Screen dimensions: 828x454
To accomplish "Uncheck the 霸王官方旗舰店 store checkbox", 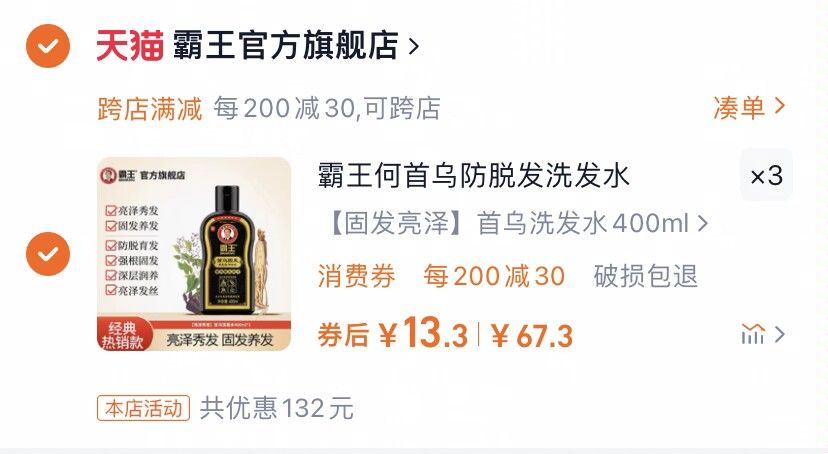I will point(48,45).
